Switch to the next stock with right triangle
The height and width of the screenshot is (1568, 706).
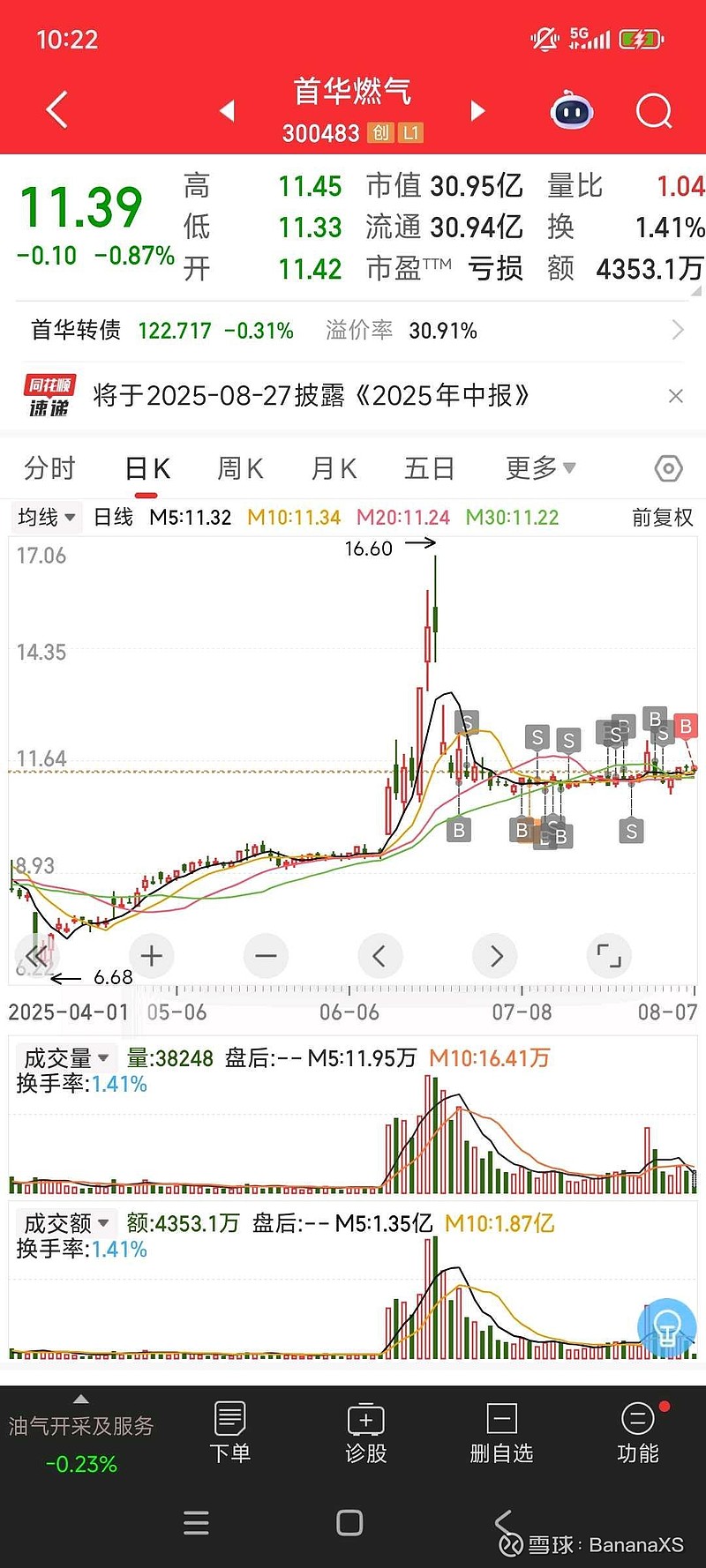[x=477, y=110]
